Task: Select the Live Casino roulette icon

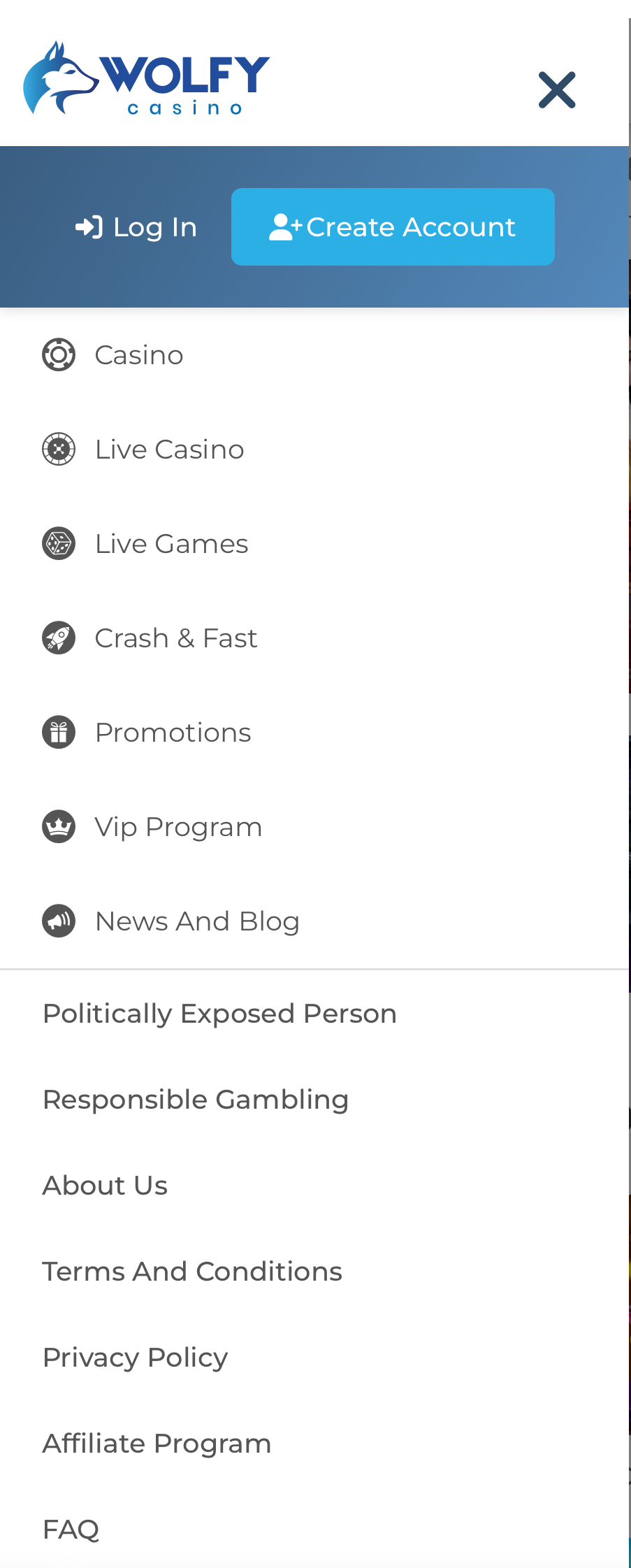Action: click(x=59, y=449)
